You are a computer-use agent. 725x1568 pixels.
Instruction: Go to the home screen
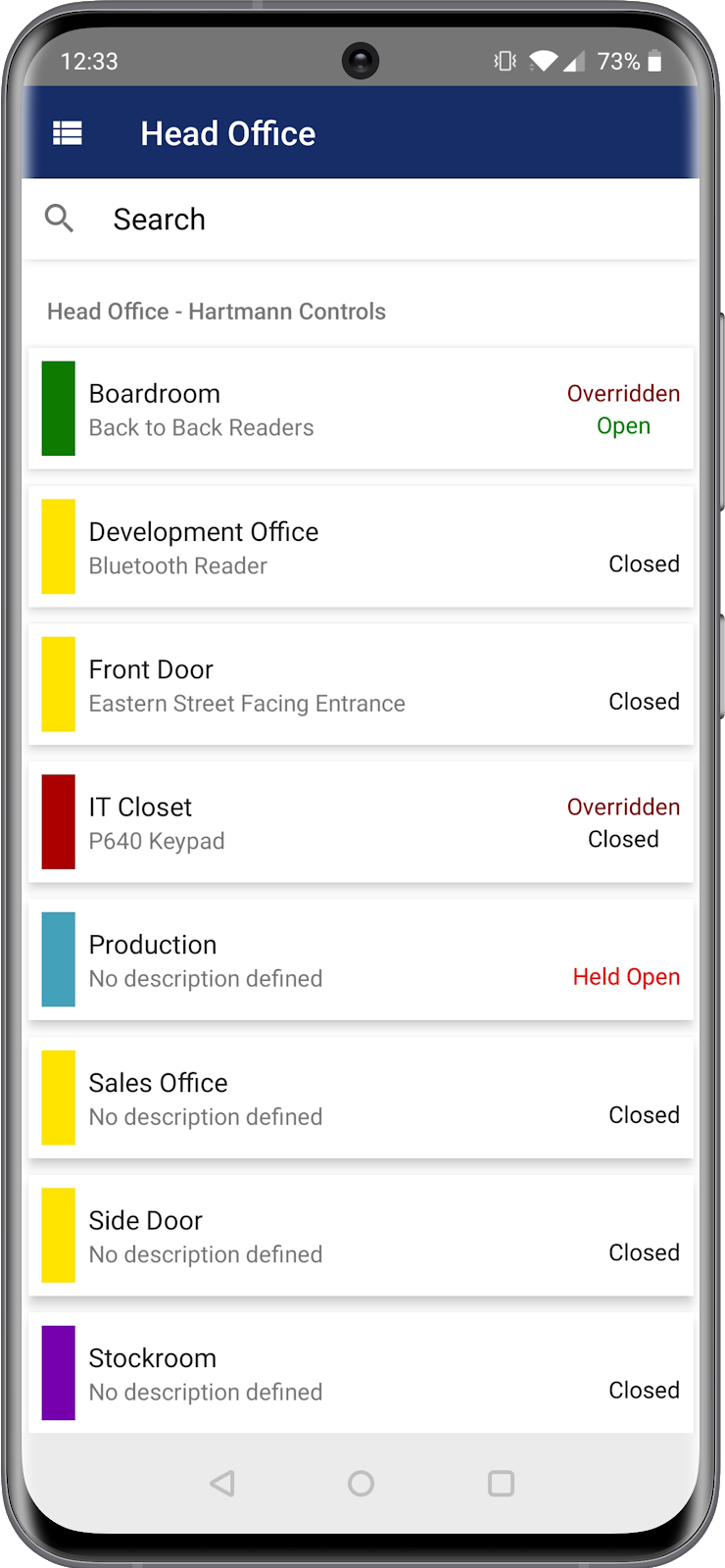pyautogui.click(x=361, y=1484)
